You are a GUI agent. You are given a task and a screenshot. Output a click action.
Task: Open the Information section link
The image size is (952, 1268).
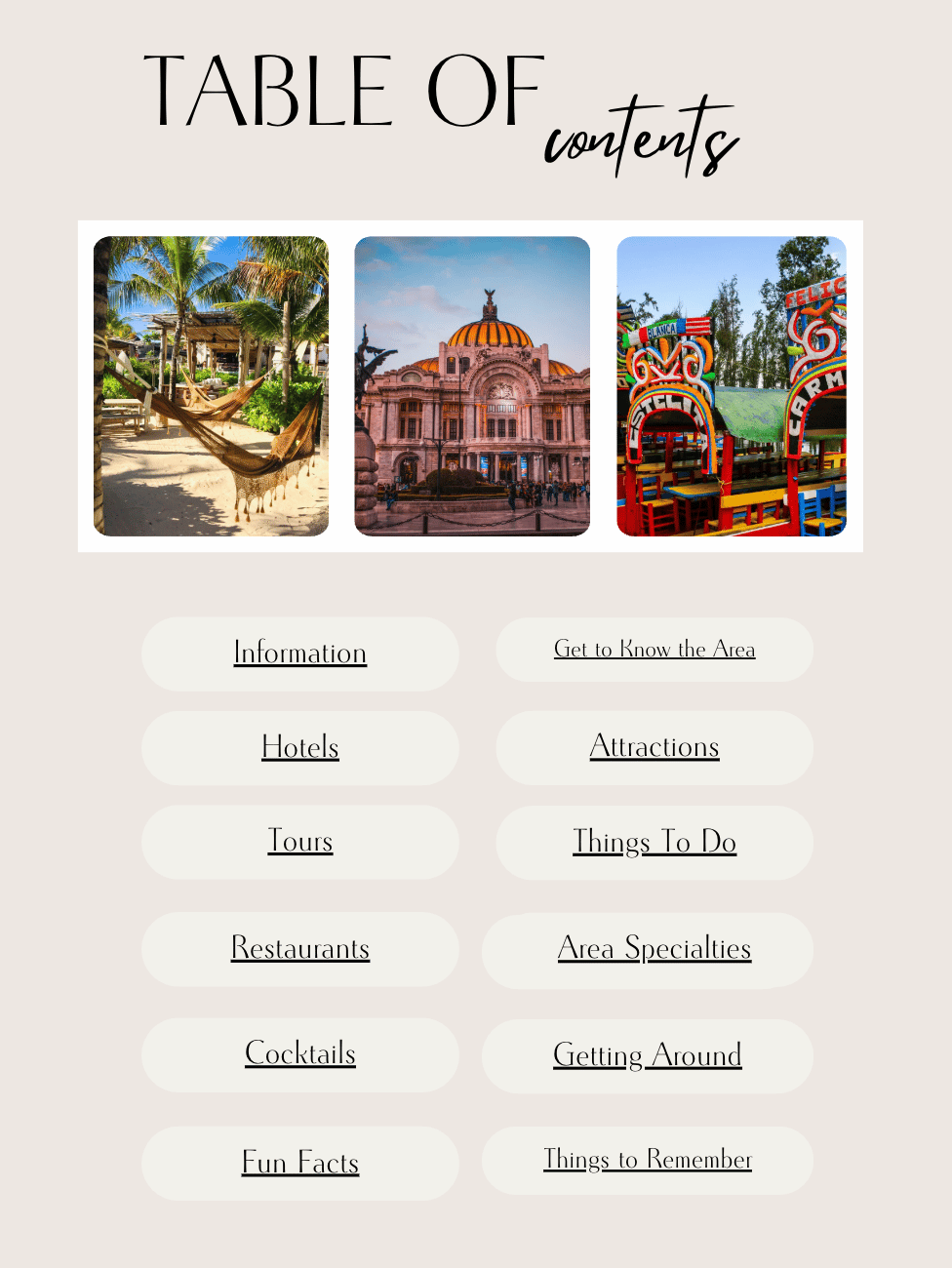[x=300, y=654]
